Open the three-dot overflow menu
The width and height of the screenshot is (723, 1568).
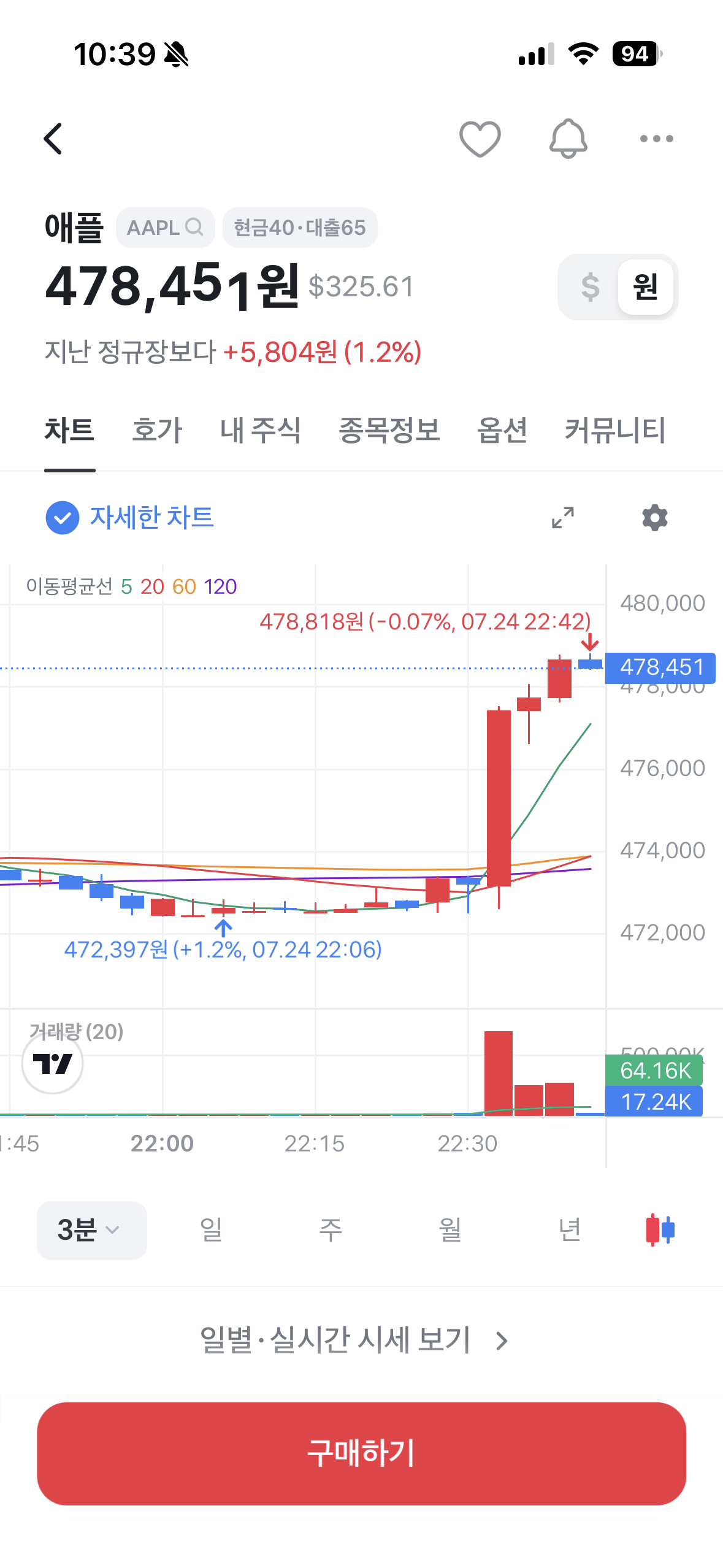click(656, 139)
